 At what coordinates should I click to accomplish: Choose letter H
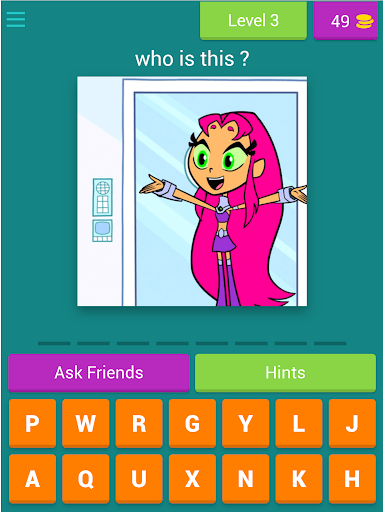(x=352, y=479)
